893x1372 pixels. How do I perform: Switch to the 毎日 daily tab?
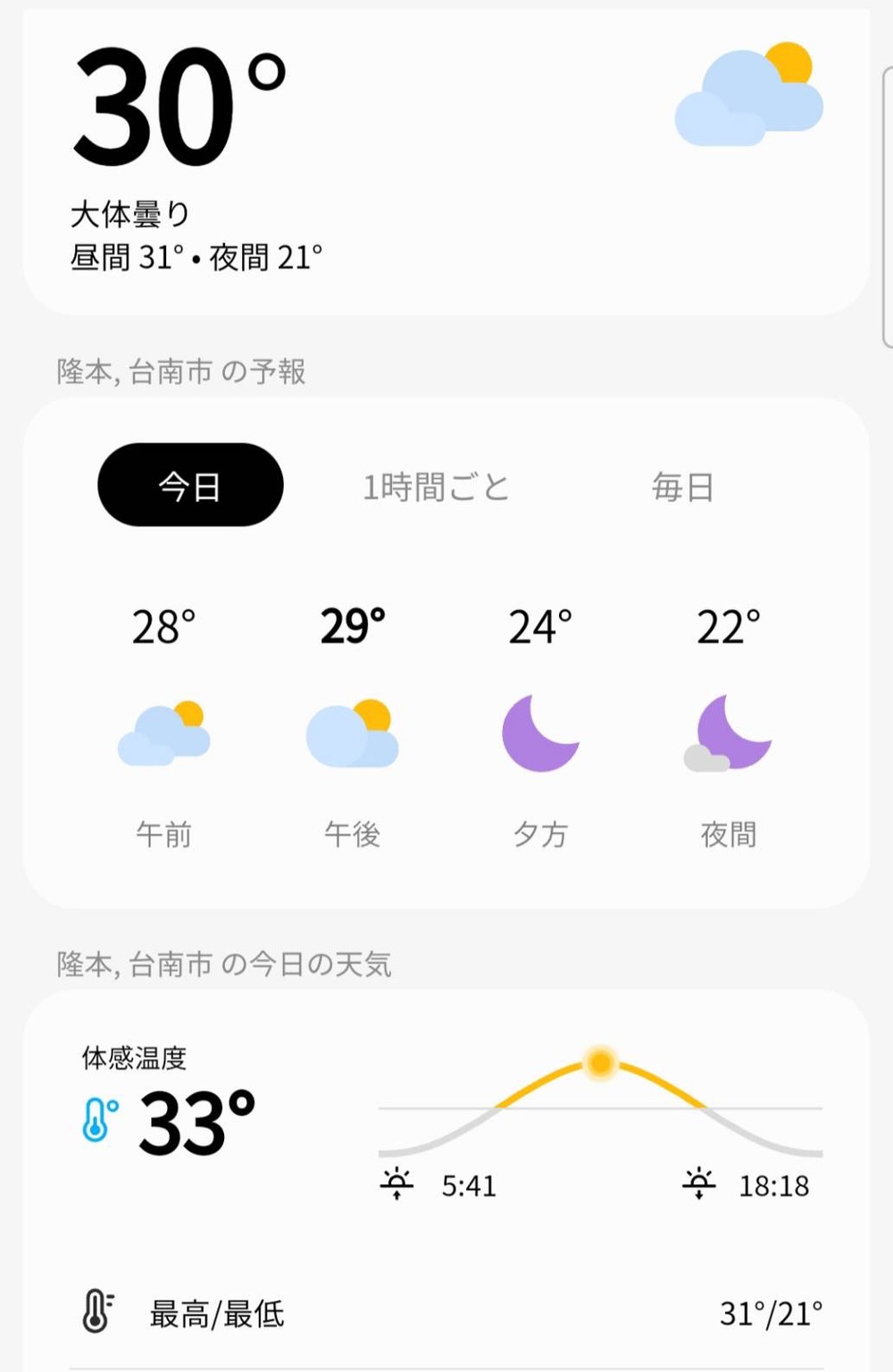tap(682, 488)
